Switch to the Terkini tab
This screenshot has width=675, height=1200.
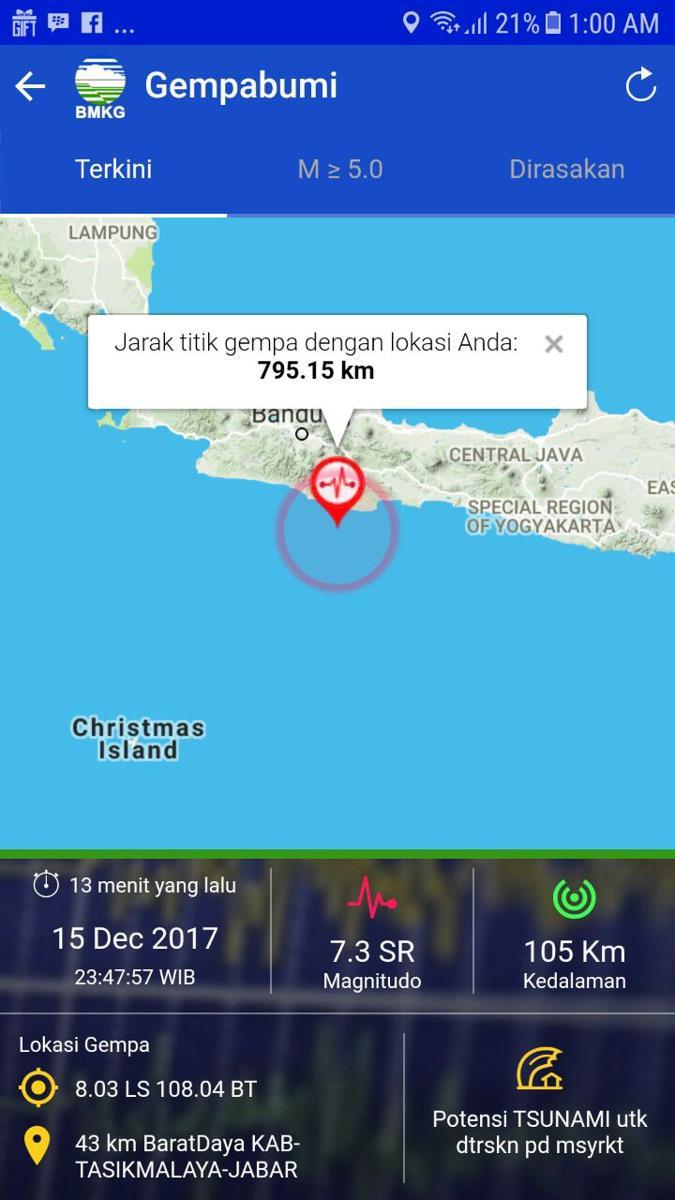[x=114, y=169]
